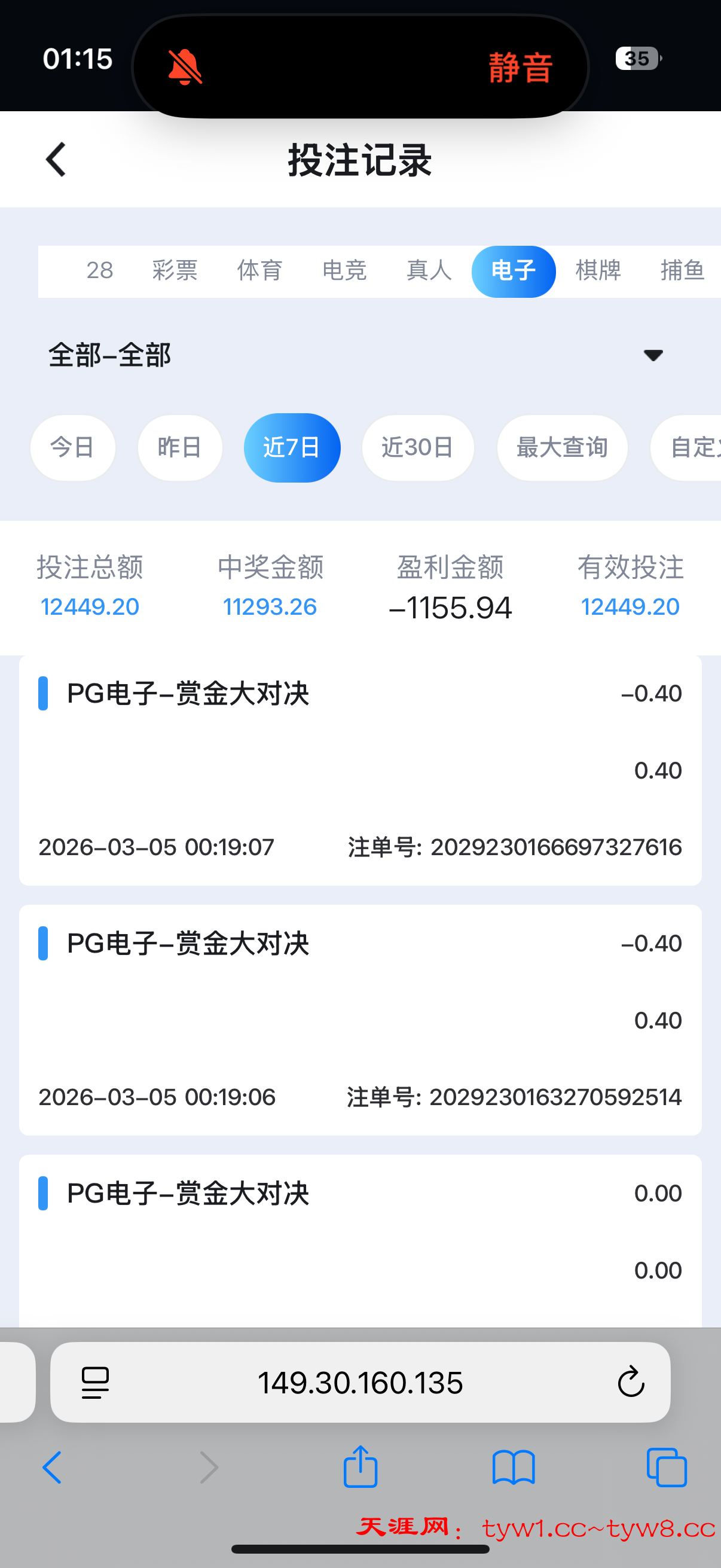Open the 体育 tab

260,270
